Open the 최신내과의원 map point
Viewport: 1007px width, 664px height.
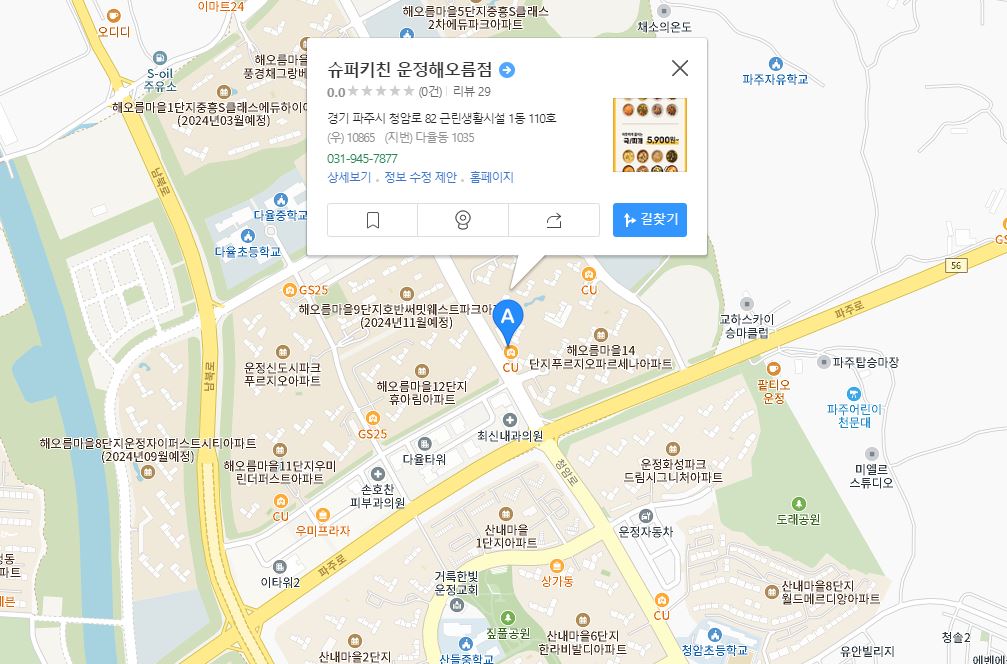tap(510, 435)
